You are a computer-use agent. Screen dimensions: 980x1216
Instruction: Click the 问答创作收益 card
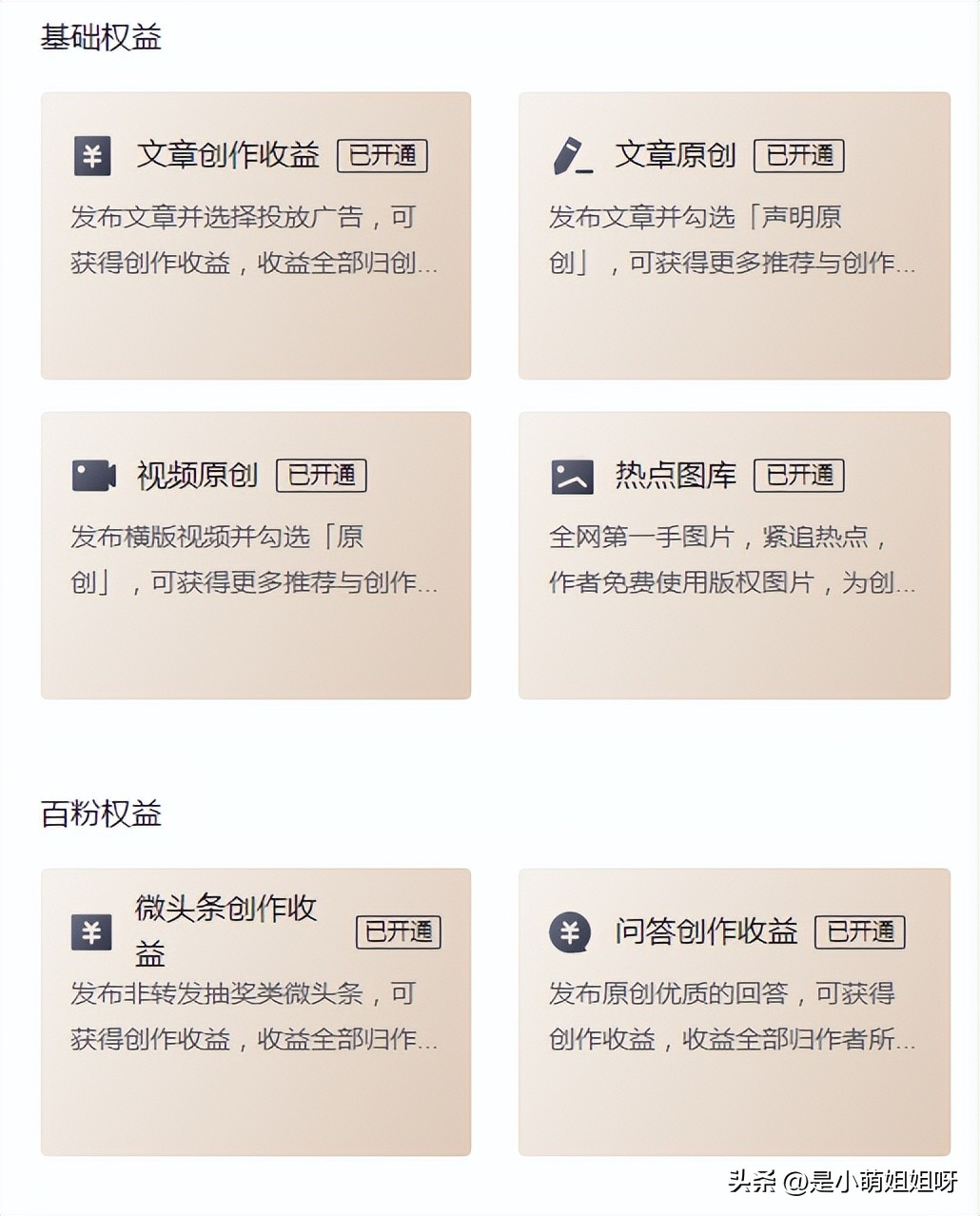tap(734, 1011)
